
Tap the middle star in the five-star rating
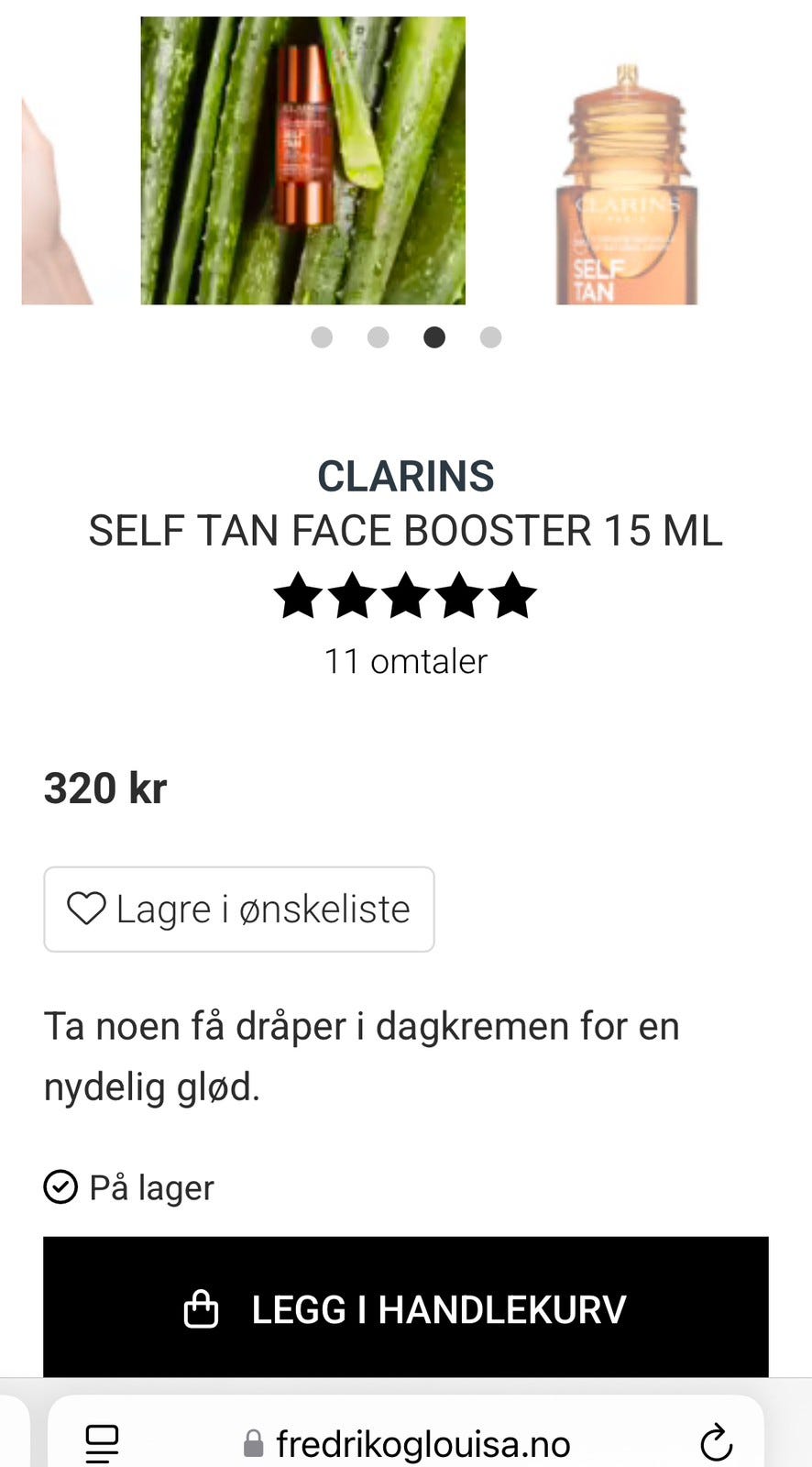[x=406, y=596]
